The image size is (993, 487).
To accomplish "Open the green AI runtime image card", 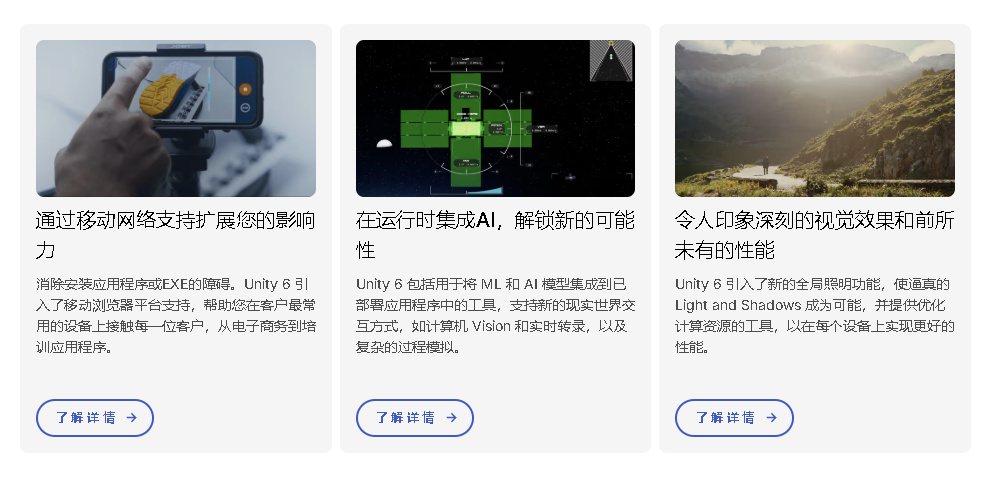I will [x=495, y=118].
